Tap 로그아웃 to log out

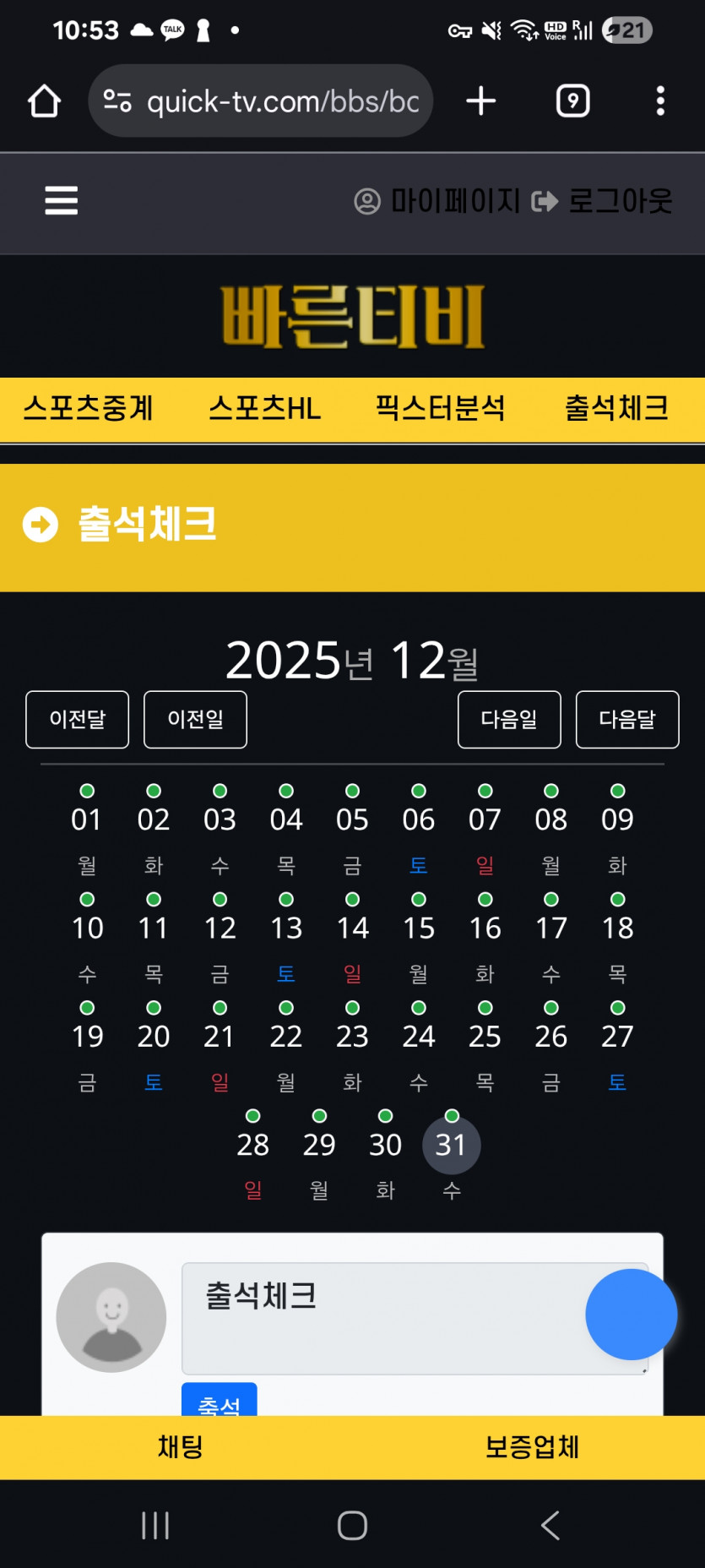(x=602, y=201)
